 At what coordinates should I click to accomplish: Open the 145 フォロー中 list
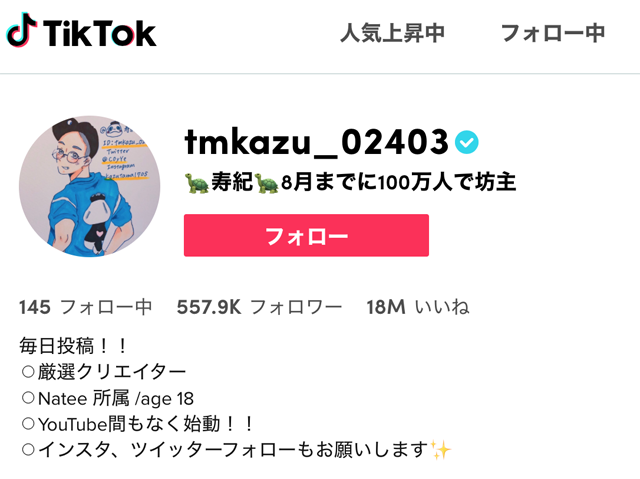pyautogui.click(x=85, y=307)
